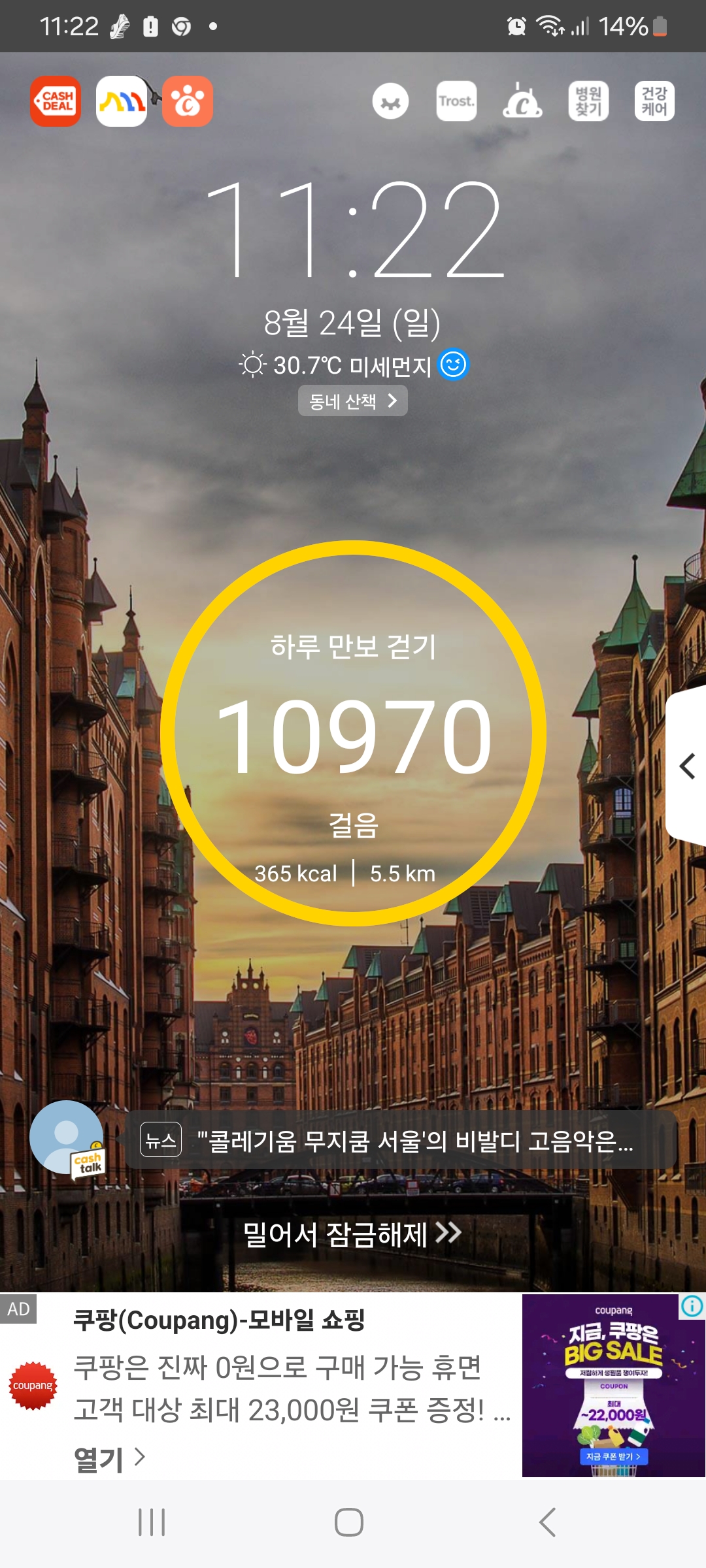Open the Cash Deal shortcut icon
The height and width of the screenshot is (1568, 706).
(x=56, y=101)
